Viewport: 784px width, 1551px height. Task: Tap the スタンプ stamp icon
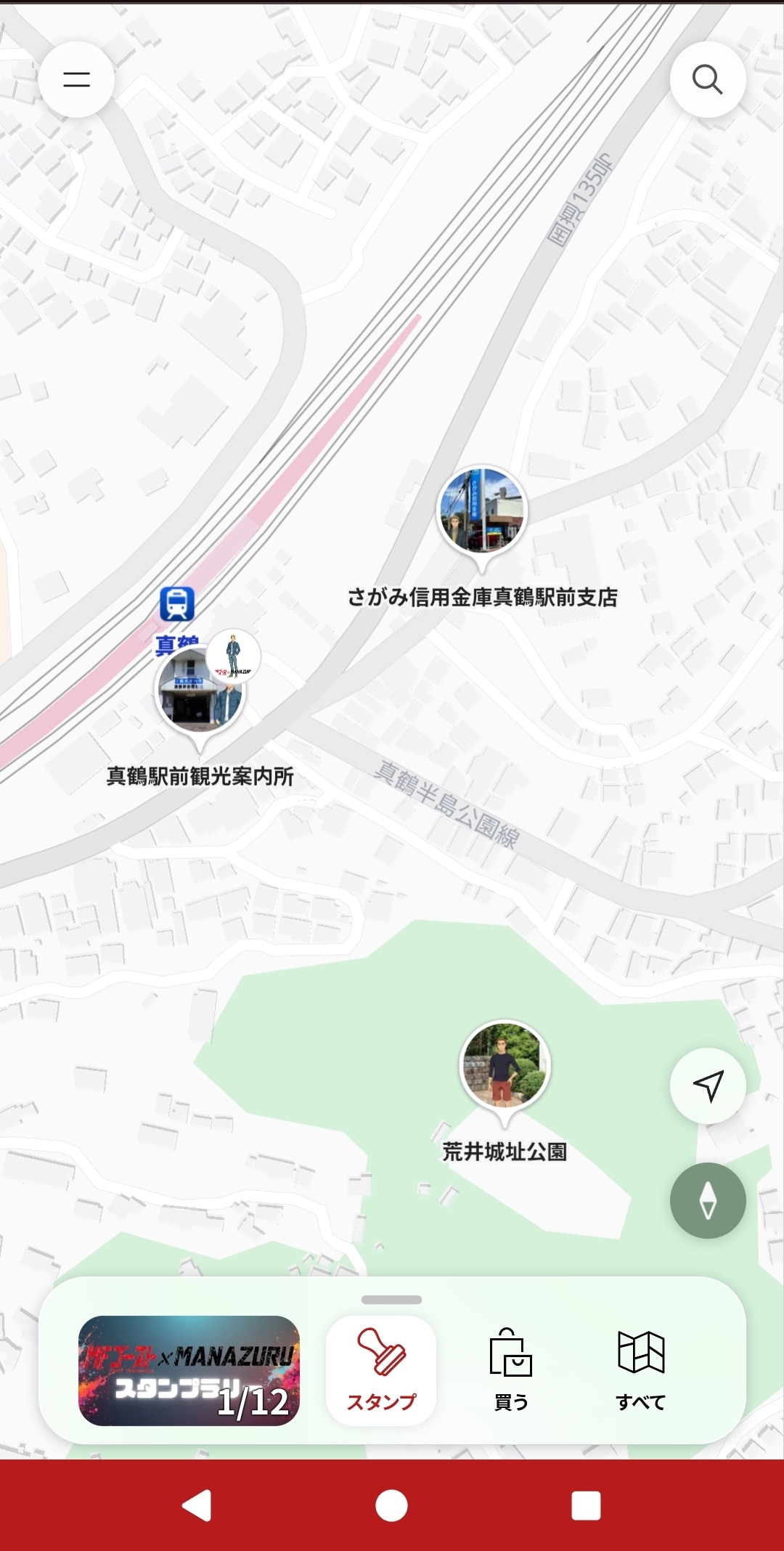[x=381, y=1352]
